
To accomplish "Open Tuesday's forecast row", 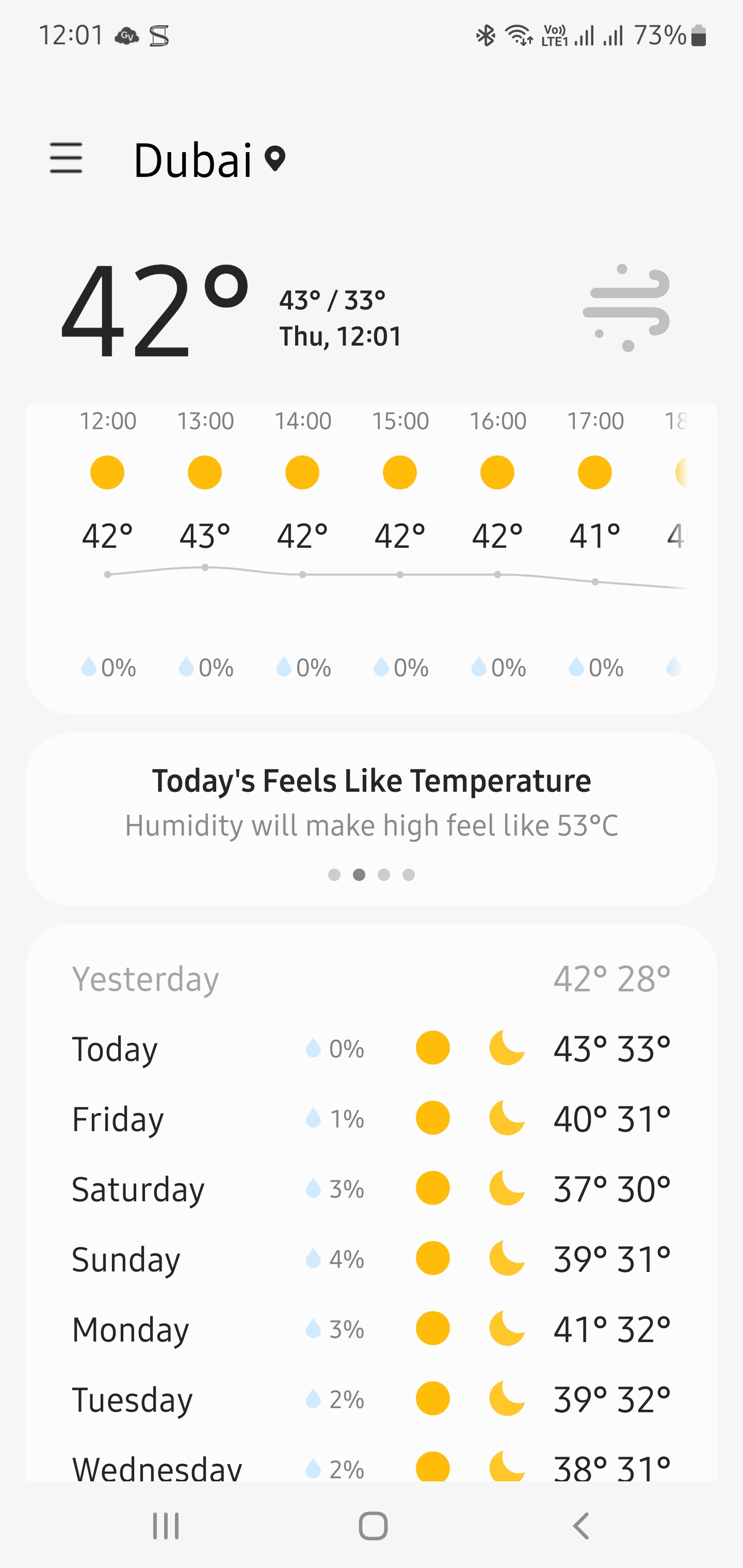I will pyautogui.click(x=371, y=1399).
